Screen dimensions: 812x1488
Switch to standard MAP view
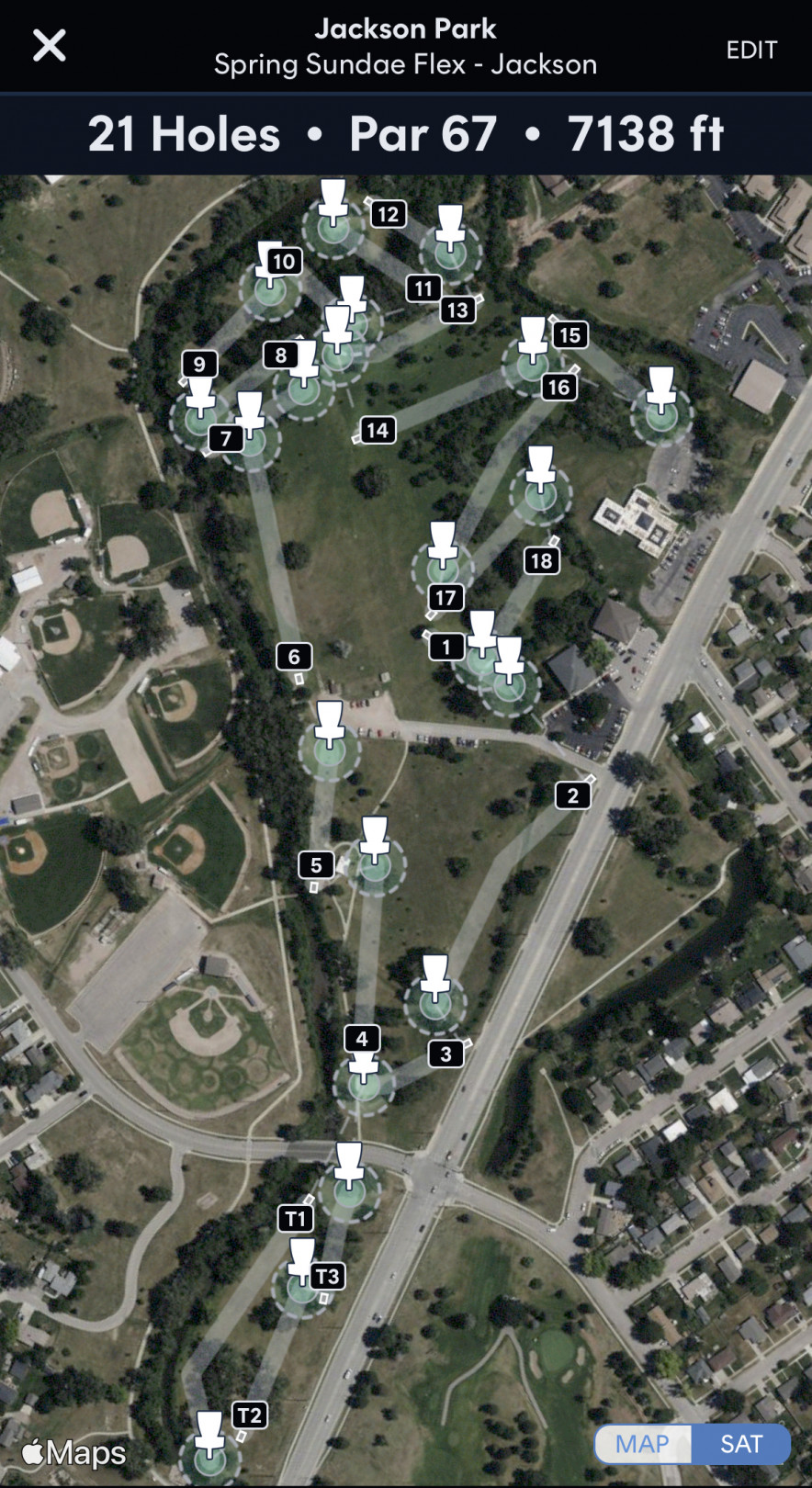click(x=643, y=1444)
